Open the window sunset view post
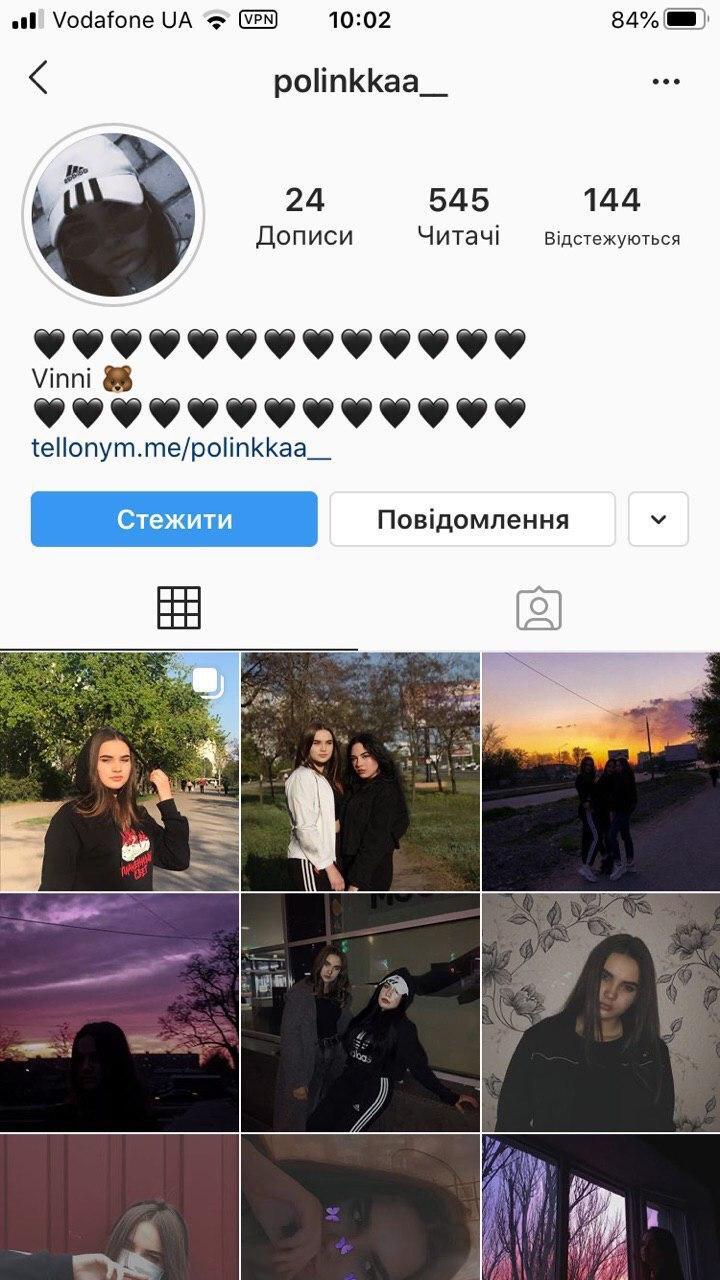The width and height of the screenshot is (720, 1280). (x=601, y=1208)
